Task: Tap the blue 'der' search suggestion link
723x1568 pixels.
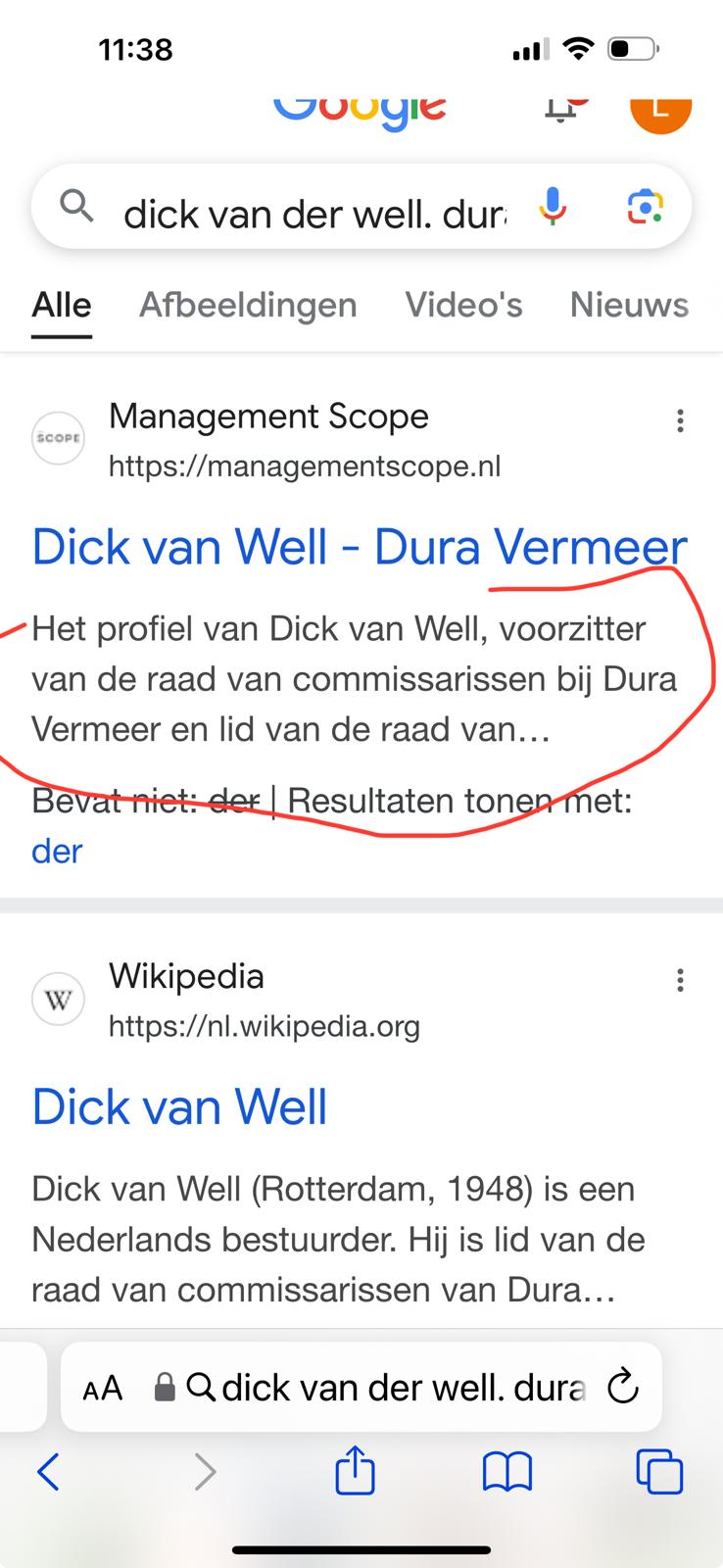Action: (57, 851)
